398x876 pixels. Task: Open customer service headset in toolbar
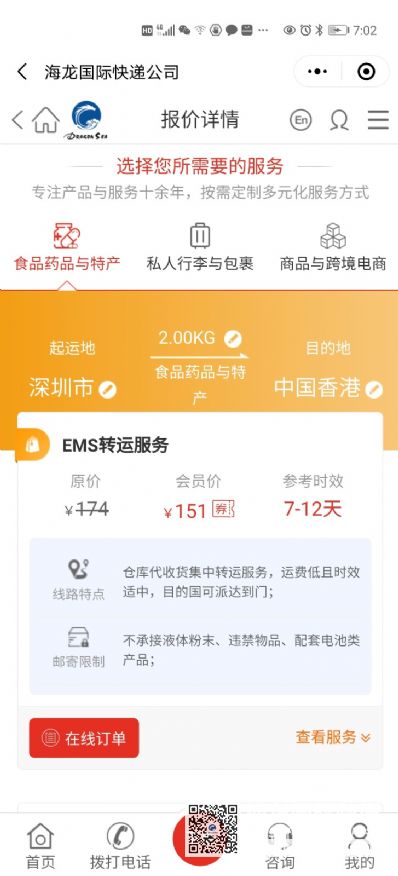click(x=339, y=120)
